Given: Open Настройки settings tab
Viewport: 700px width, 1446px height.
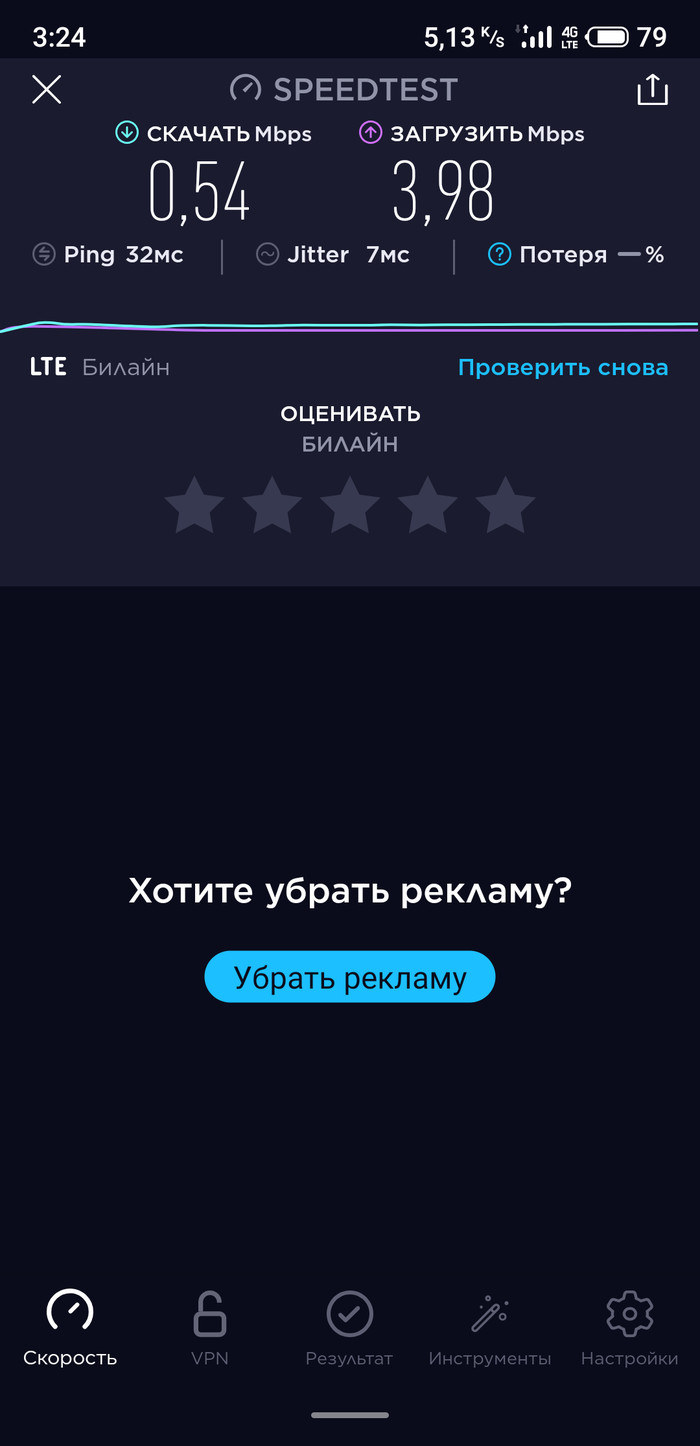Looking at the screenshot, I should [629, 1327].
